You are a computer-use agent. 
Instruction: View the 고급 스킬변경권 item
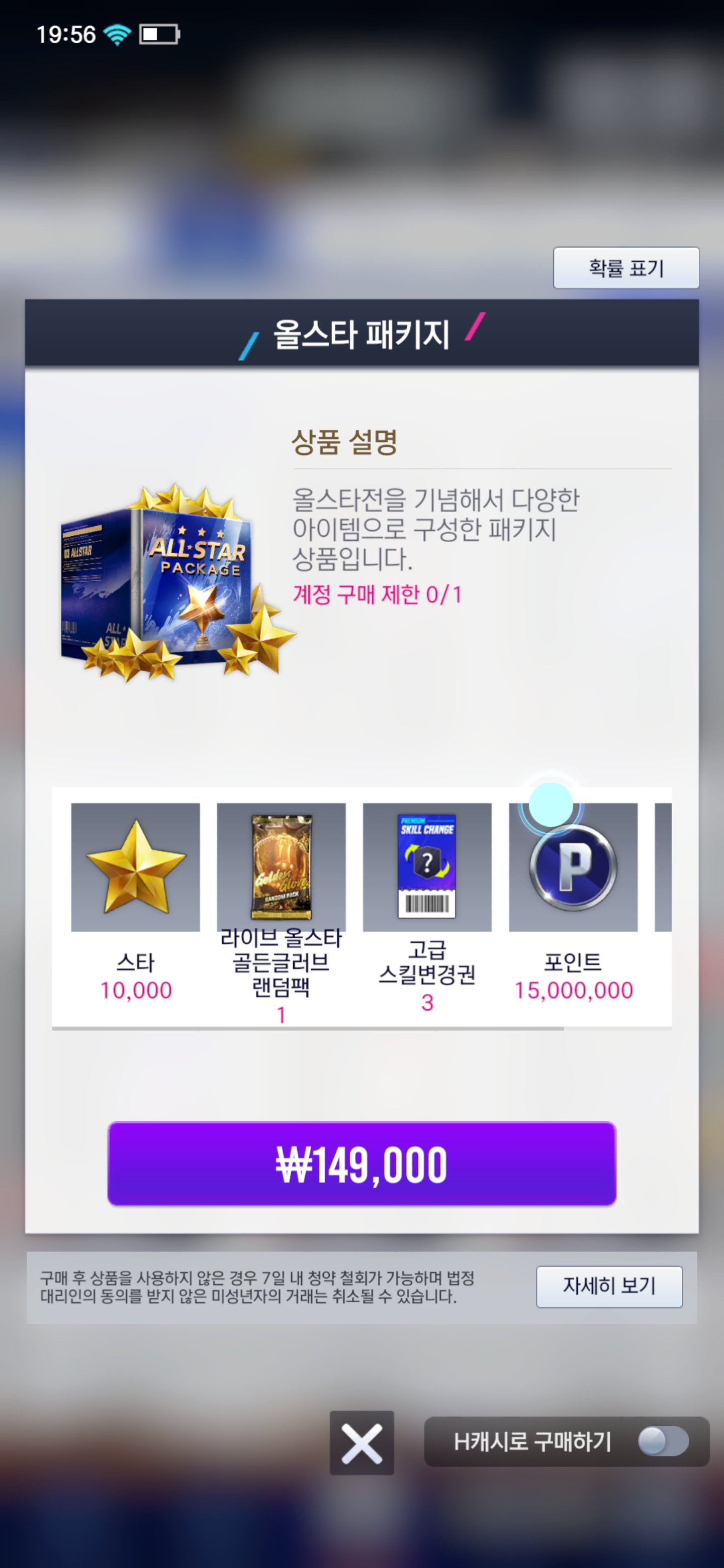pyautogui.click(x=427, y=867)
